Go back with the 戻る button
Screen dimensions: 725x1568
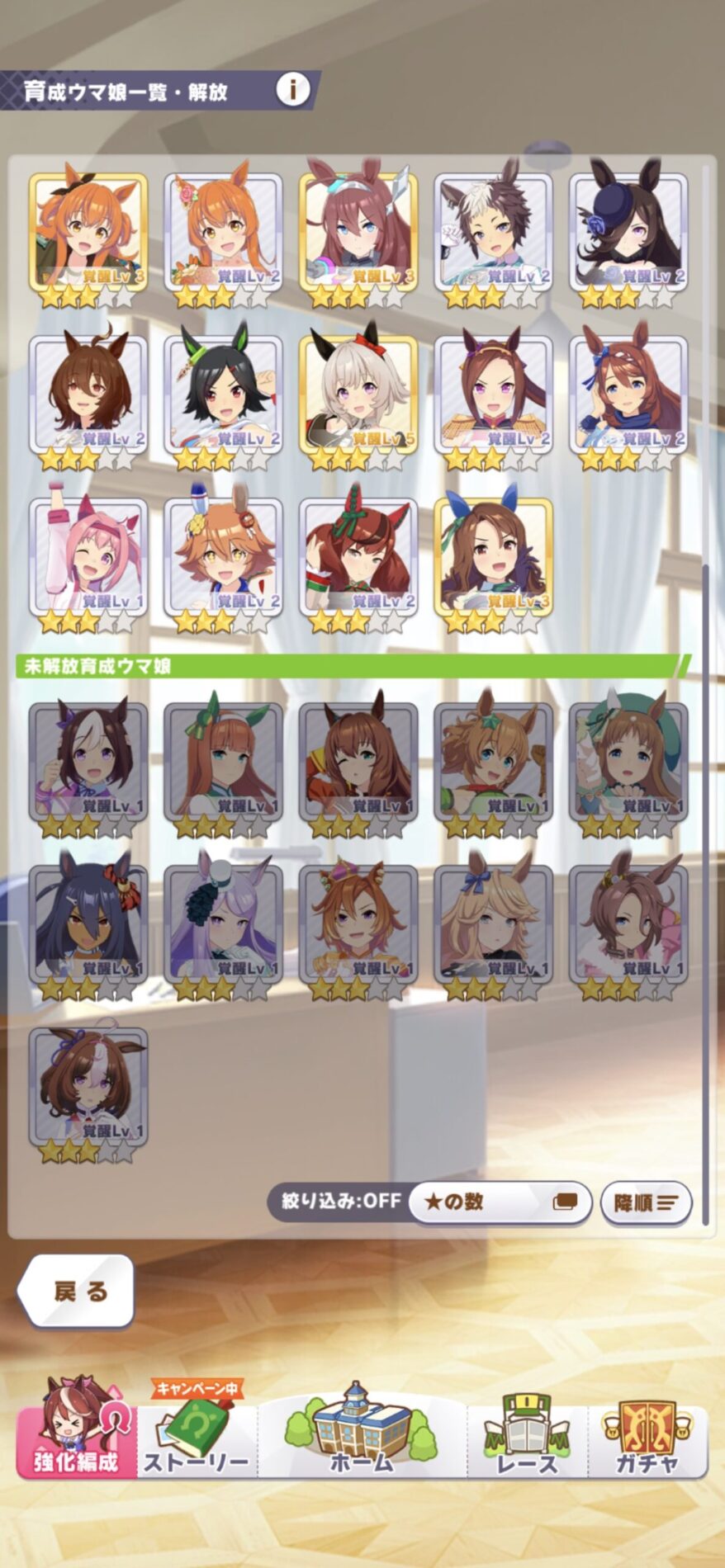pos(78,1291)
